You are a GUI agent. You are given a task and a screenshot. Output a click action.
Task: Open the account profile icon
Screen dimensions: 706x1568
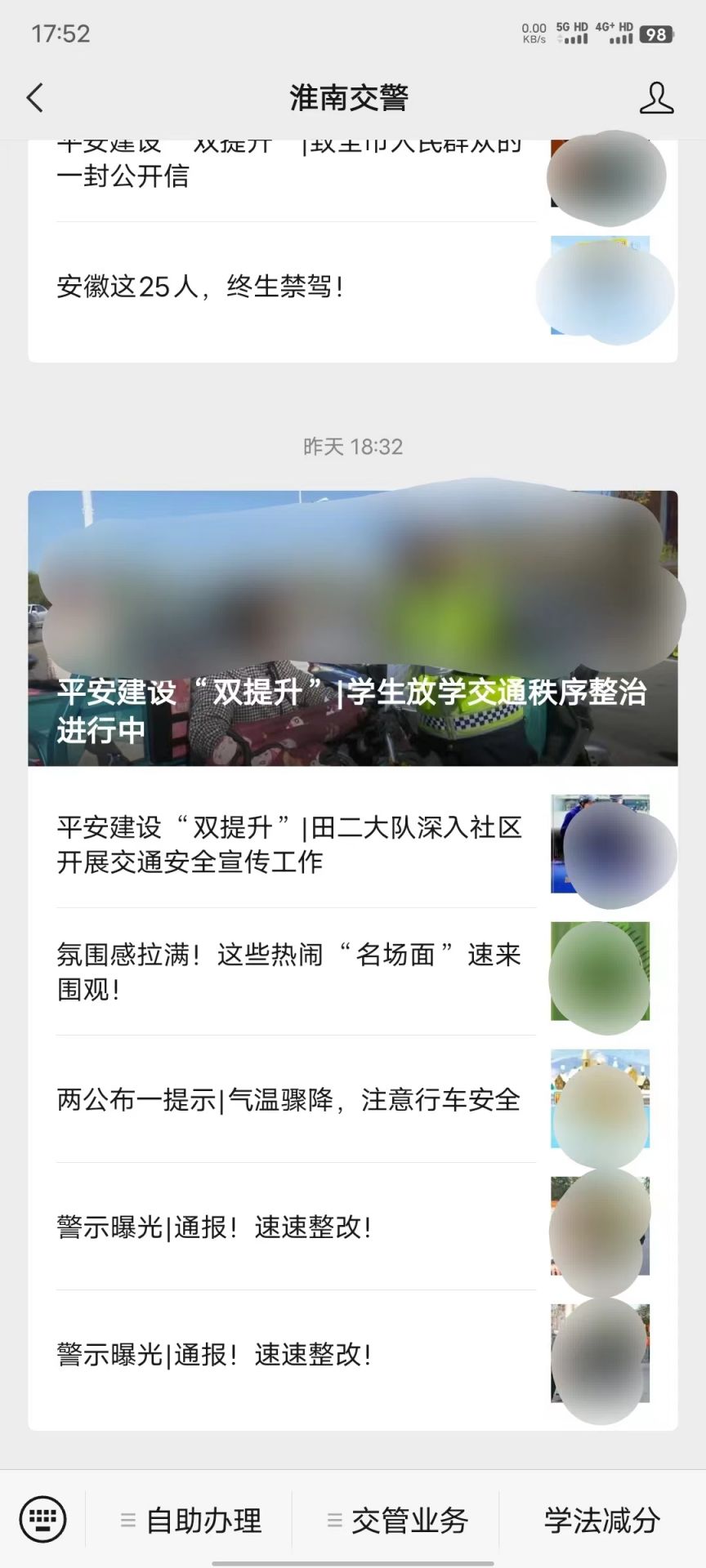656,98
